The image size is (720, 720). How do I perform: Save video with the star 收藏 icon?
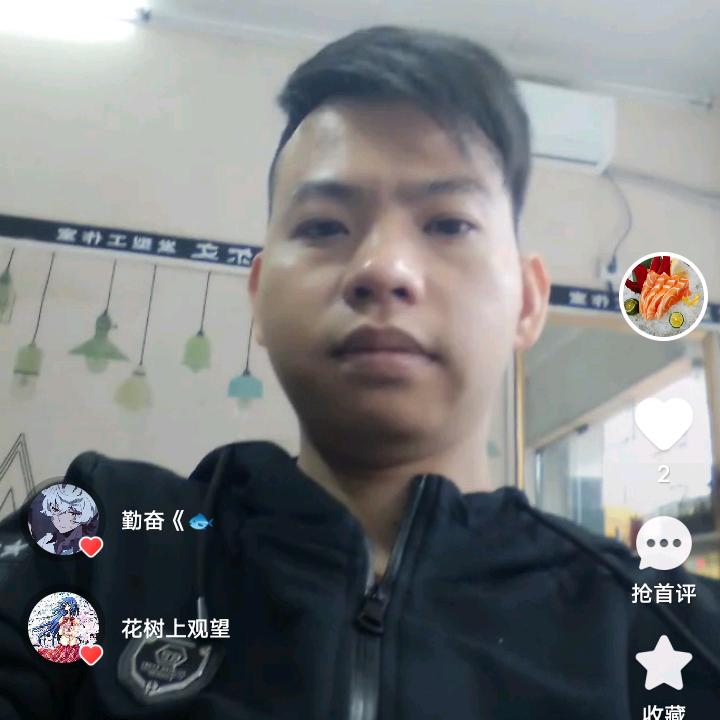[x=664, y=663]
